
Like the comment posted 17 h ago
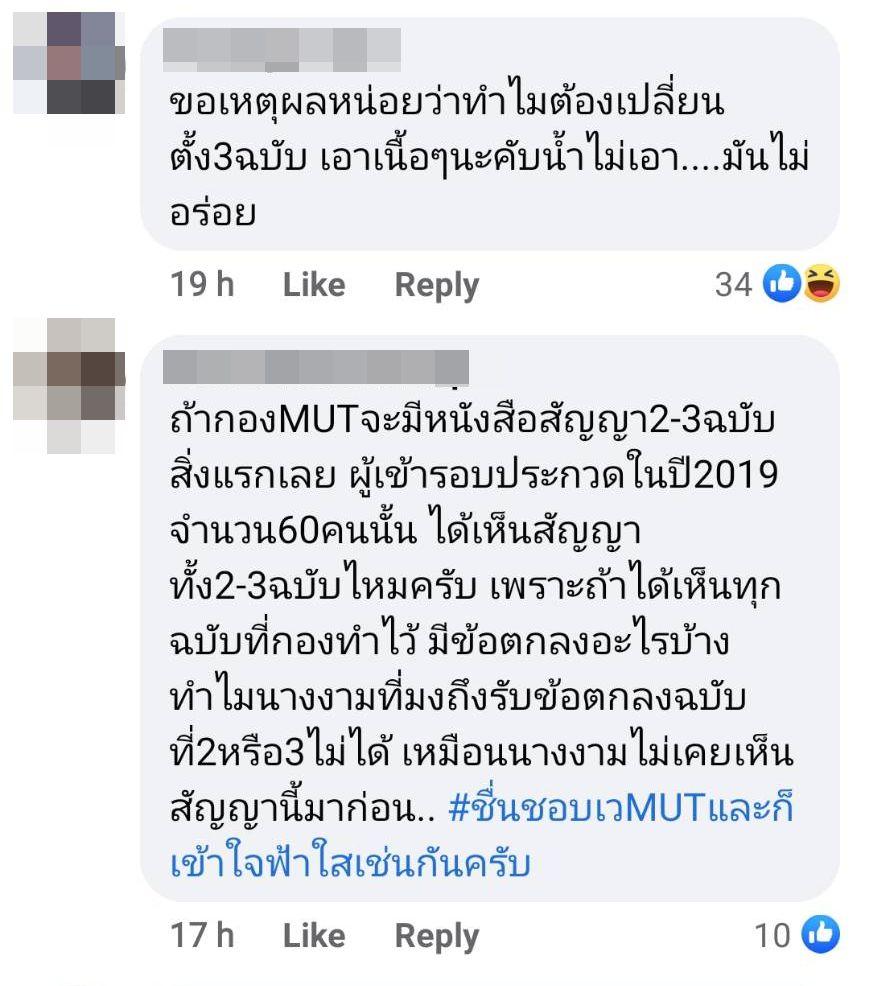[313, 936]
